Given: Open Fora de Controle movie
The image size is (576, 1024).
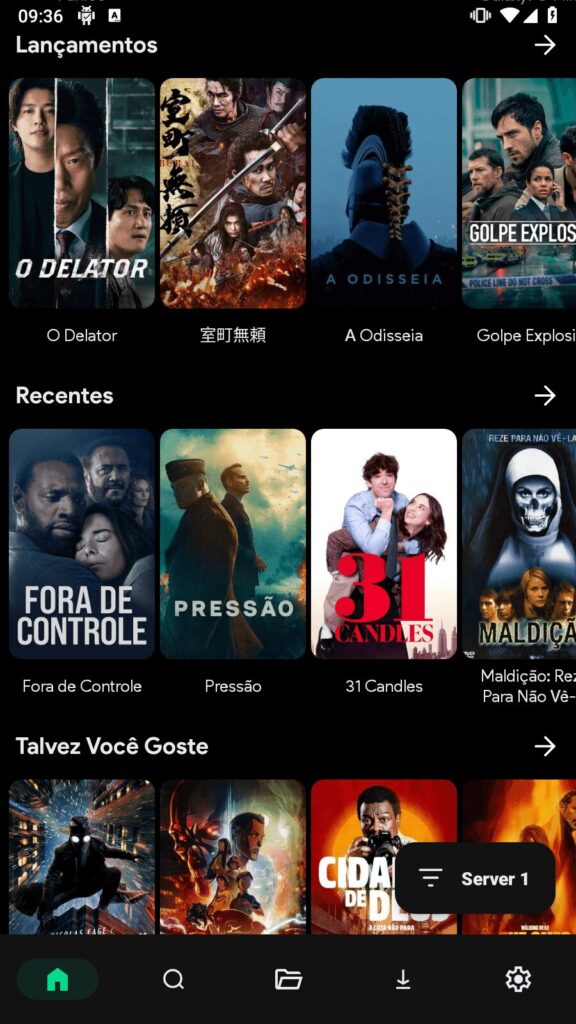Looking at the screenshot, I should pyautogui.click(x=82, y=544).
